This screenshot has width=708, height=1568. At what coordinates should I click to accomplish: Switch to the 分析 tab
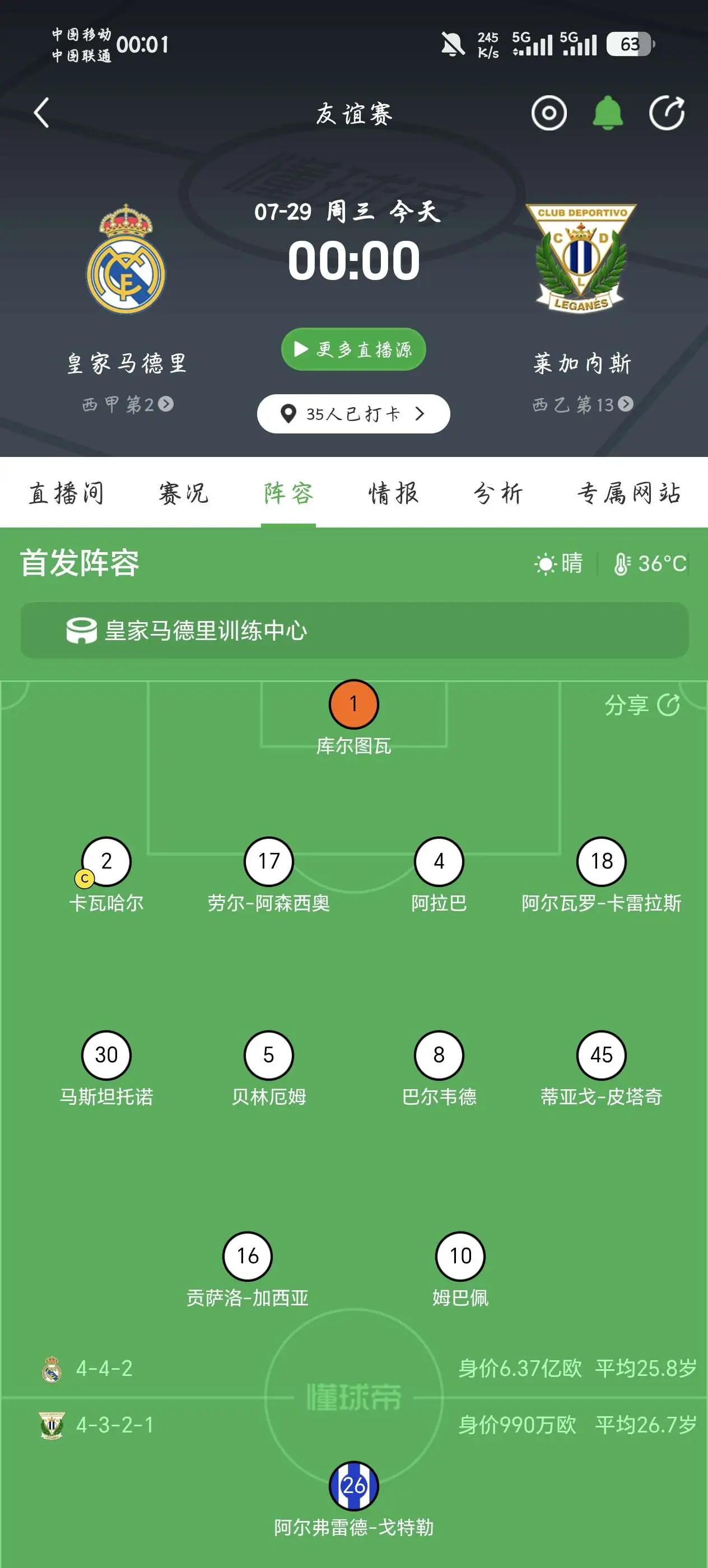pyautogui.click(x=499, y=493)
